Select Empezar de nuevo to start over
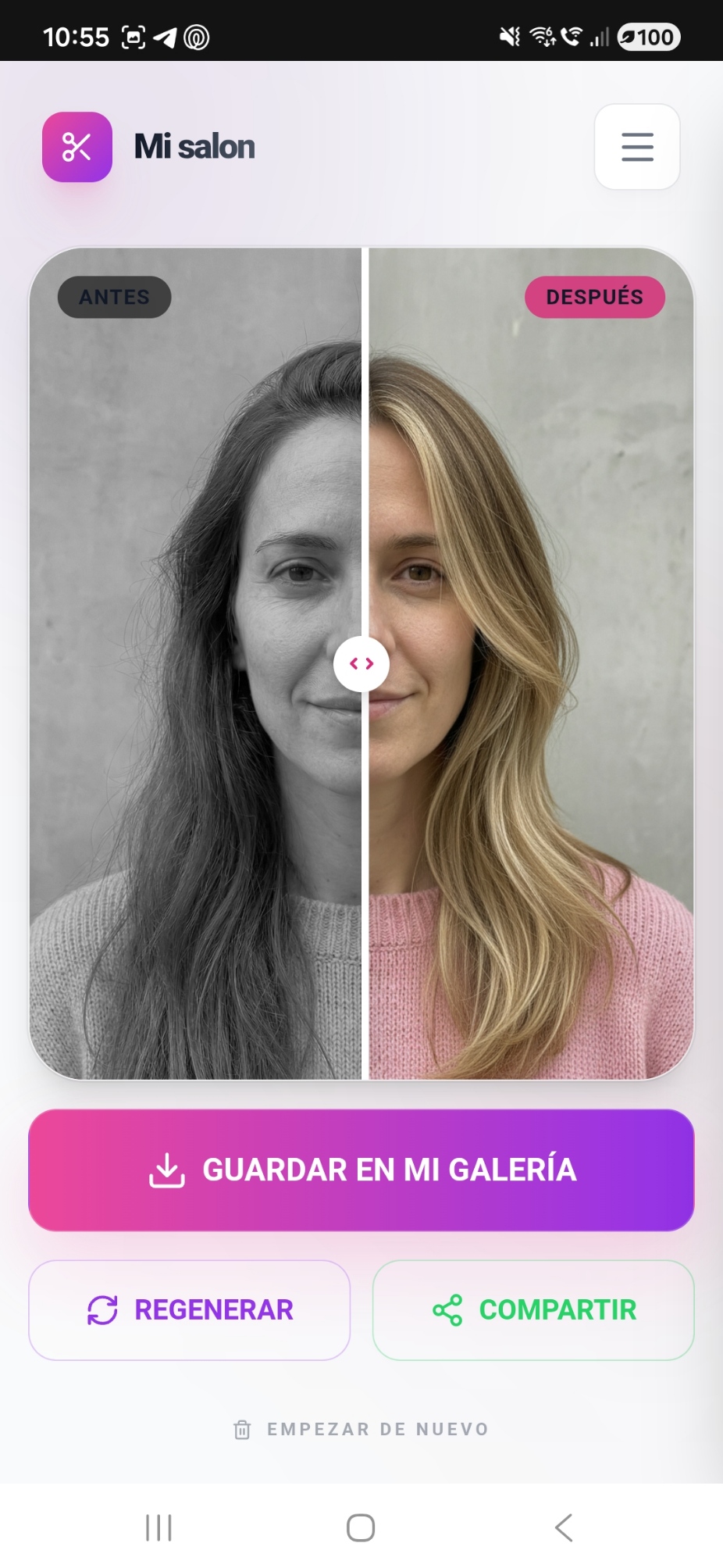The height and width of the screenshot is (1568, 723). coord(361,1429)
